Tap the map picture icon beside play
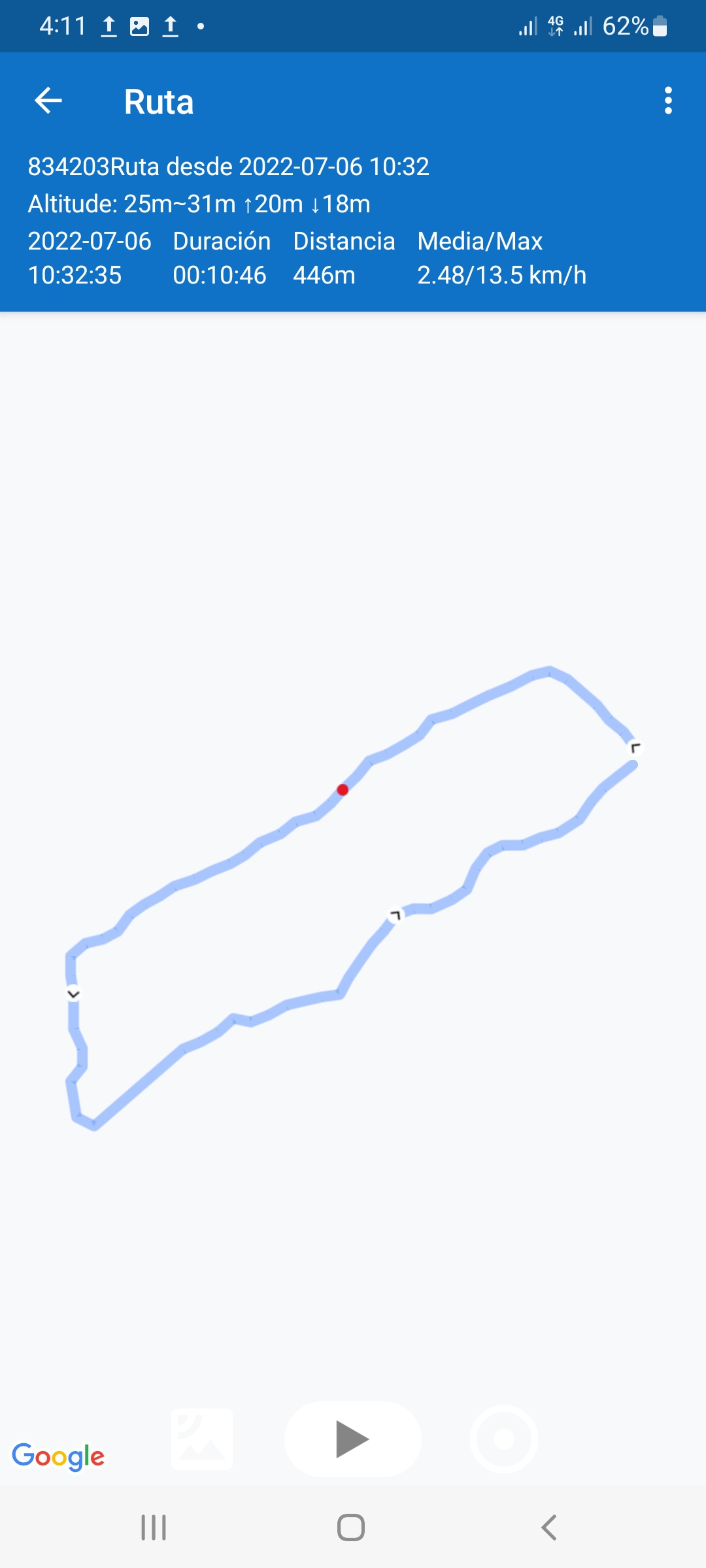The image size is (706, 1568). pos(202,1439)
